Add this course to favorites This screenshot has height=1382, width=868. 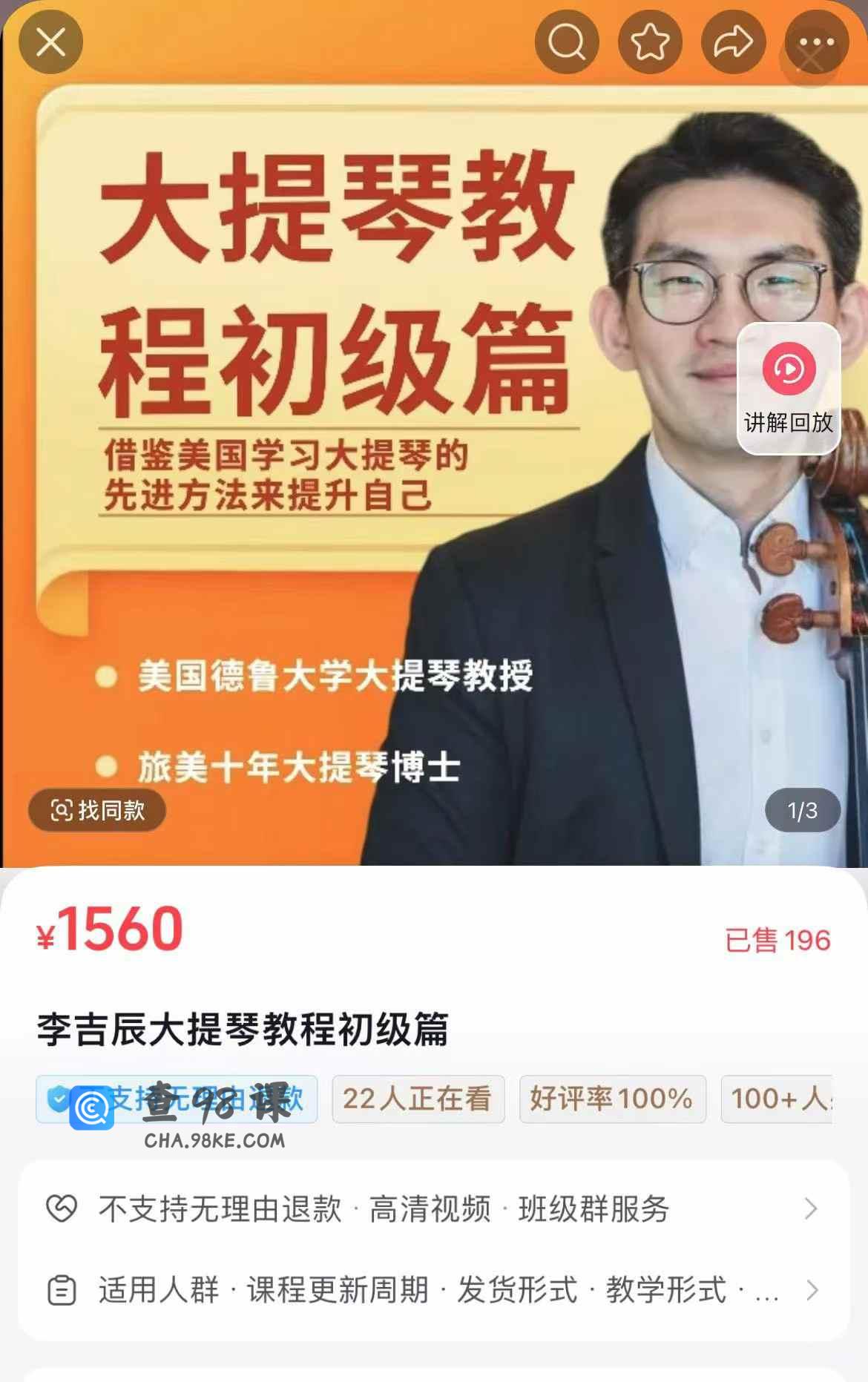point(650,42)
